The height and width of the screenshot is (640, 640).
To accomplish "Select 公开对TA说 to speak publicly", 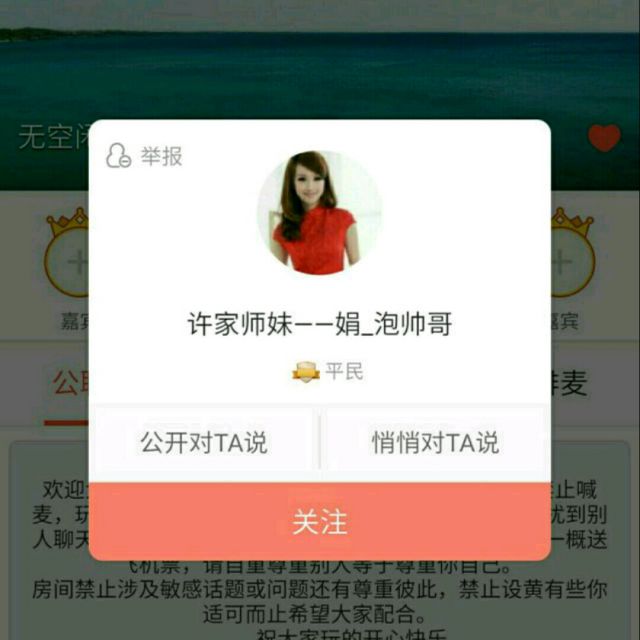I will click(x=204, y=442).
